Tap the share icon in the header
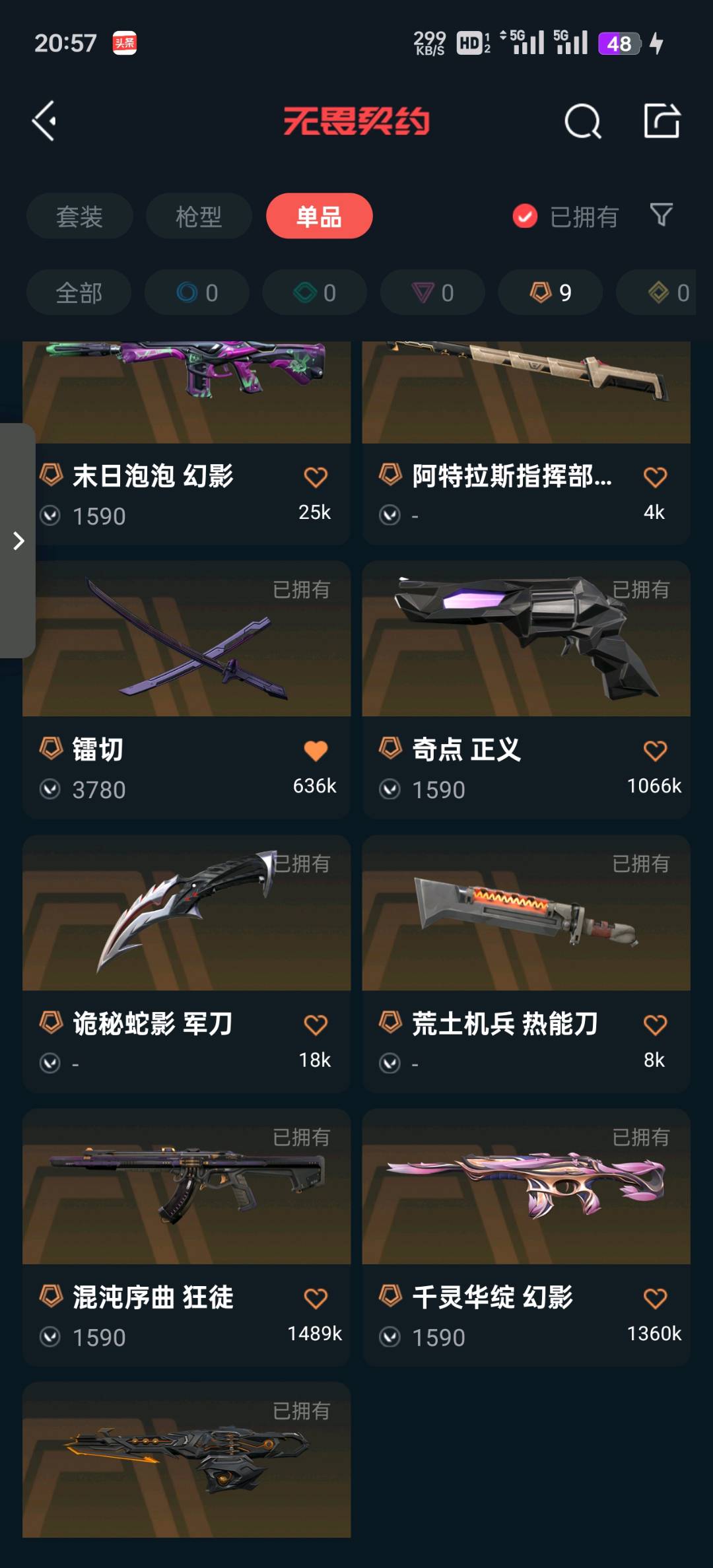 click(x=662, y=121)
